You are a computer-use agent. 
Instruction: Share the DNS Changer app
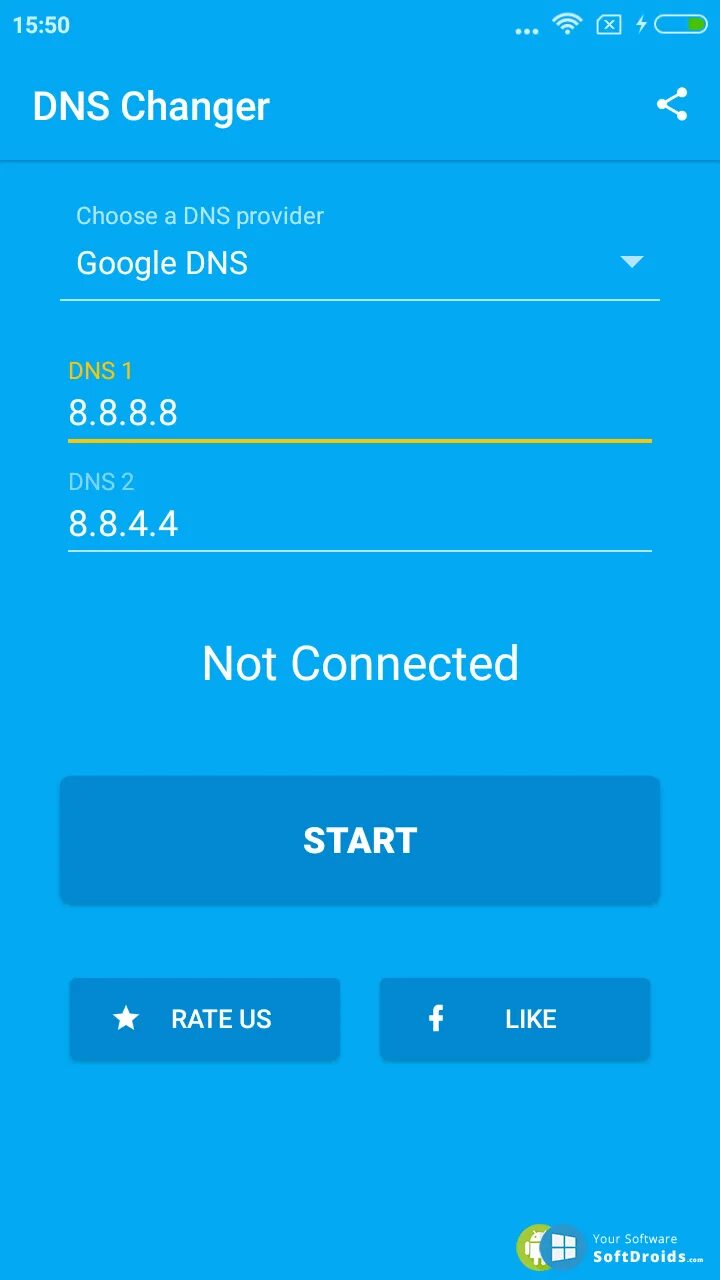point(672,105)
